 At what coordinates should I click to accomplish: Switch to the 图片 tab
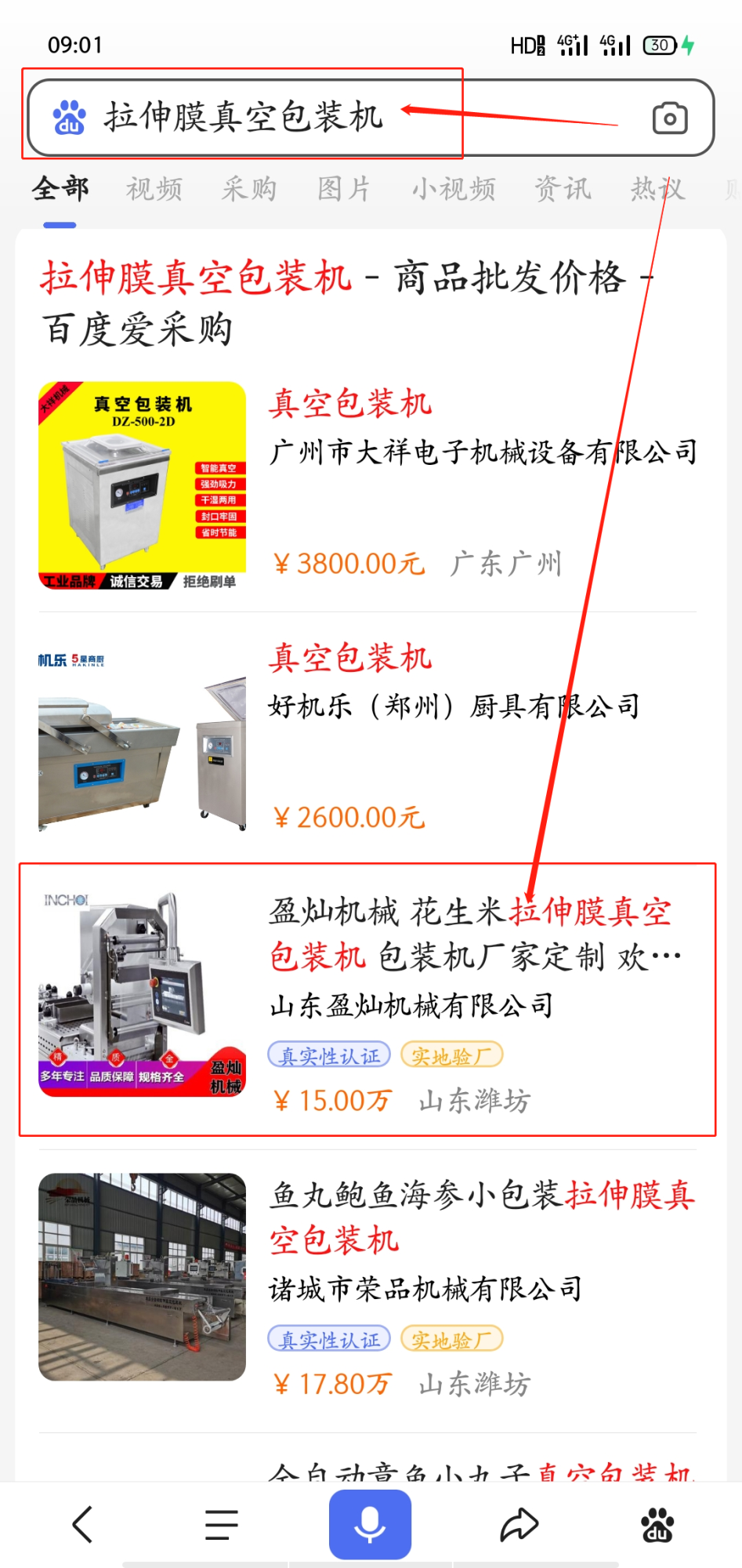(344, 189)
